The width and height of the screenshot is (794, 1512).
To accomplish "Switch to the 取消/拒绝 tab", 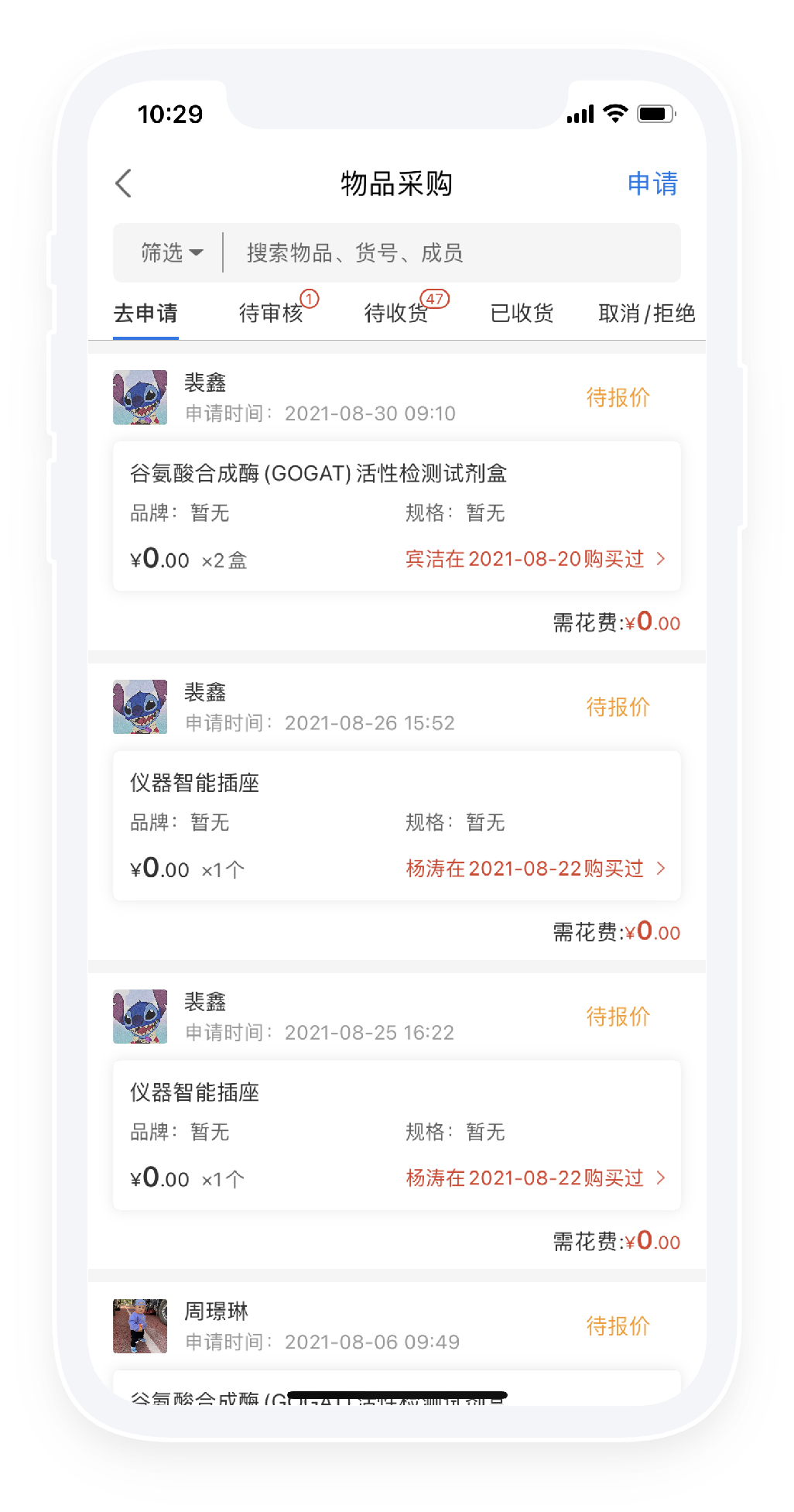I will pos(646,313).
